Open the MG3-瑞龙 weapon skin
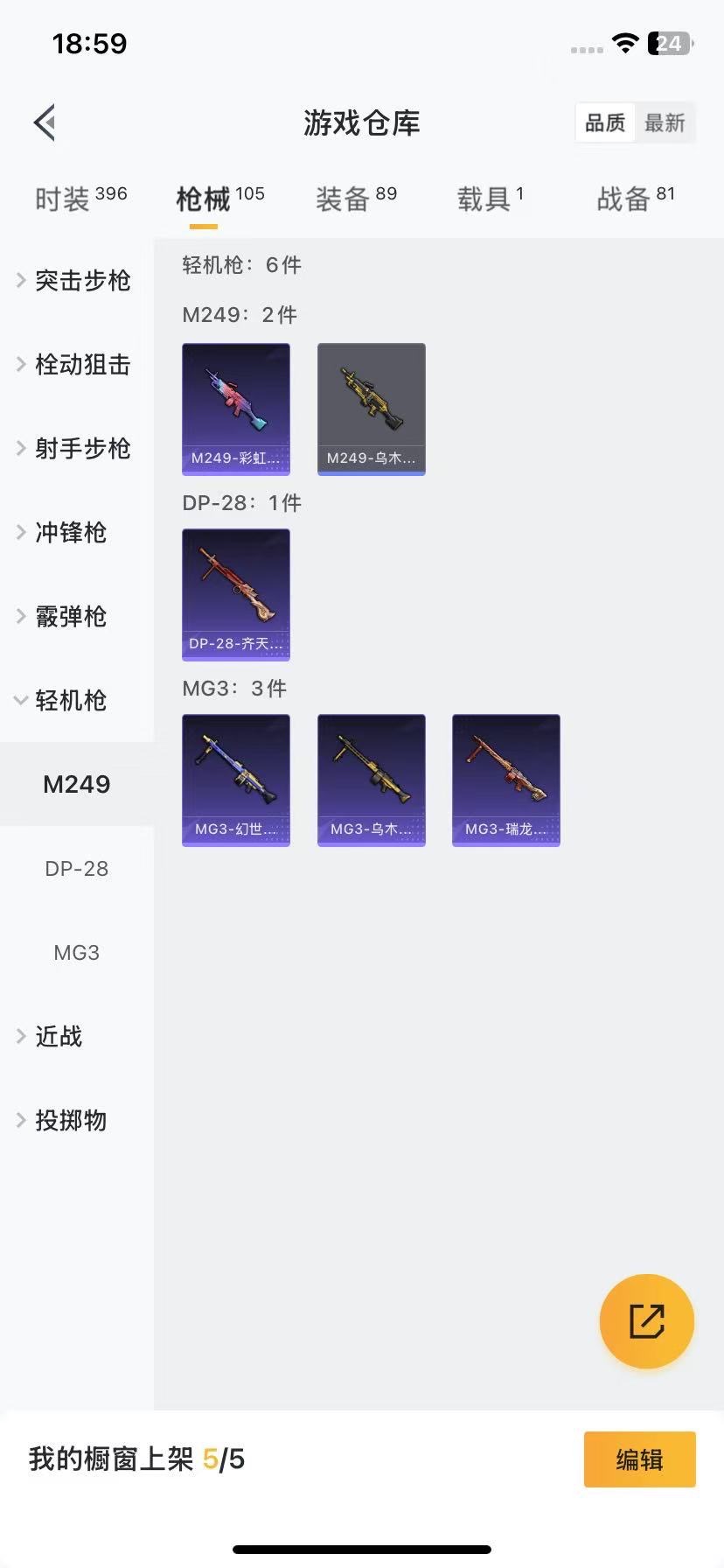 pyautogui.click(x=505, y=780)
